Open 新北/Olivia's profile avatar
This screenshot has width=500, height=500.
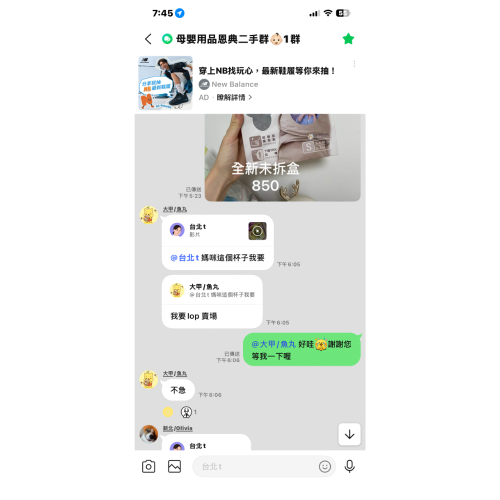pos(149,434)
